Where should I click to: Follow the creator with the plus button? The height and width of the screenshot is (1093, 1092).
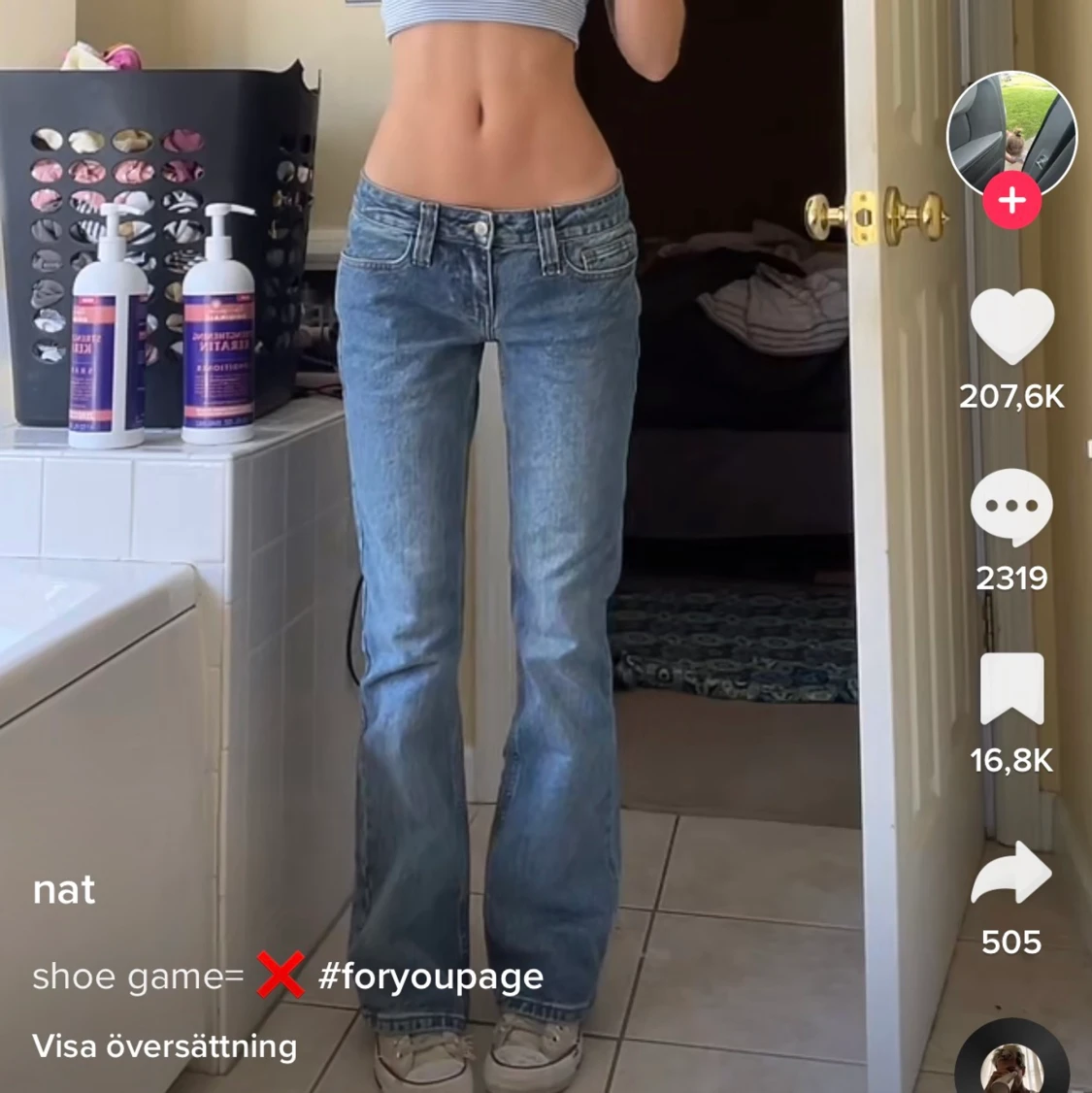(x=1011, y=201)
